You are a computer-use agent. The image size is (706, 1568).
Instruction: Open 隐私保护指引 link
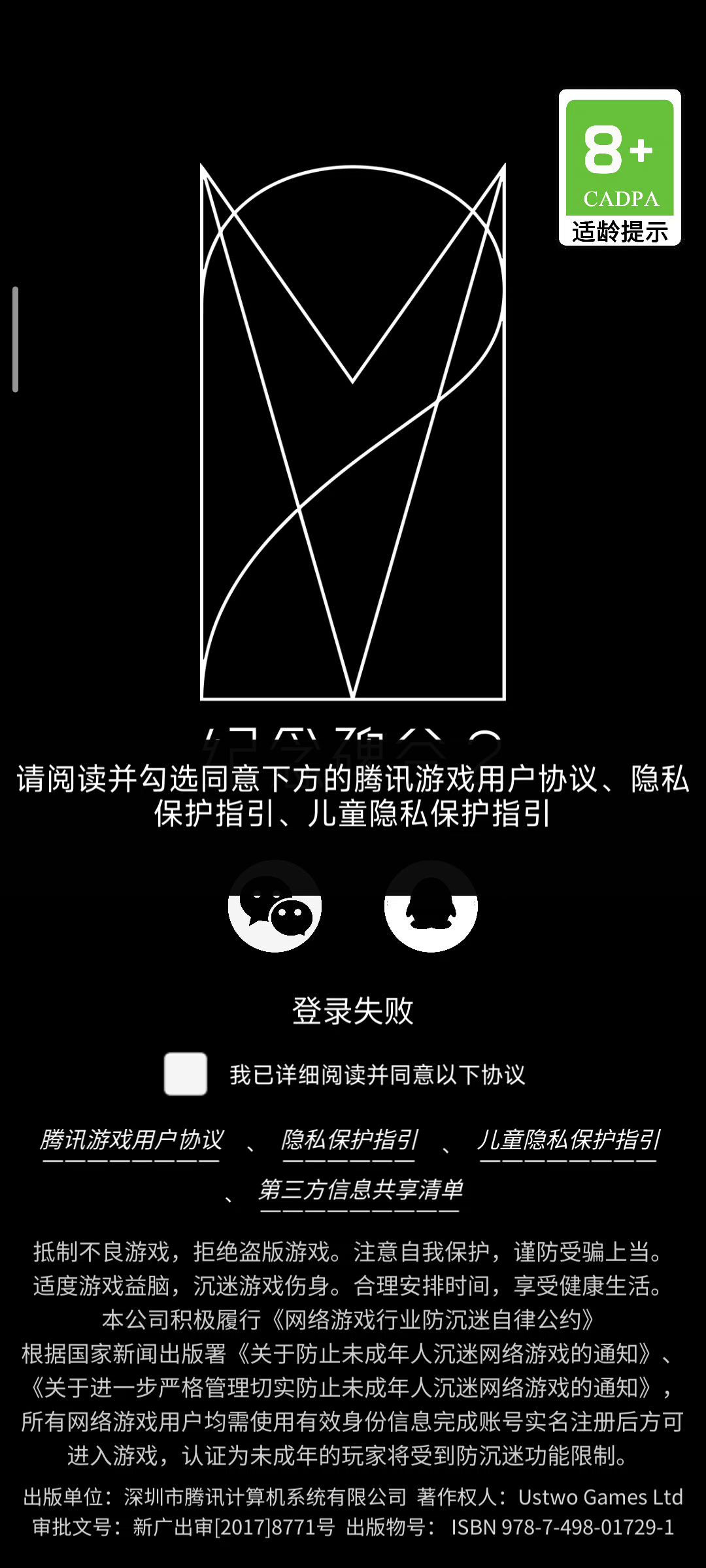pyautogui.click(x=349, y=1140)
